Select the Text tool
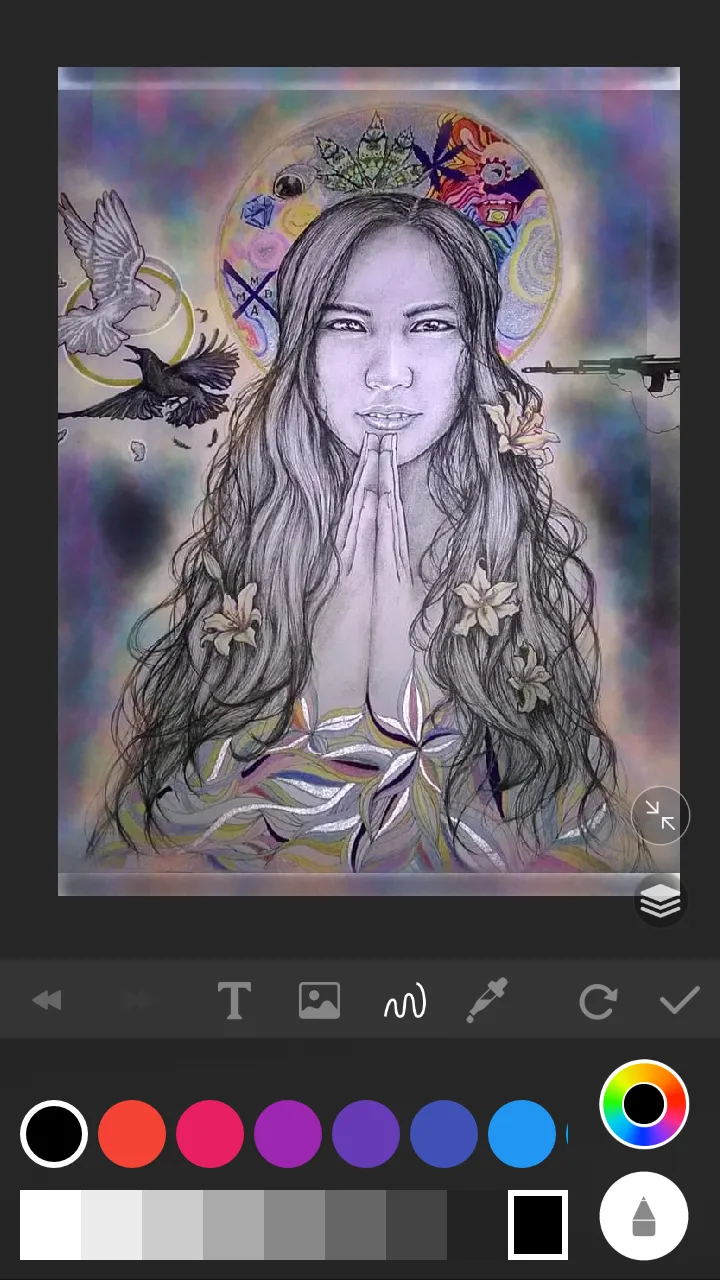This screenshot has height=1280, width=720. [x=234, y=1000]
